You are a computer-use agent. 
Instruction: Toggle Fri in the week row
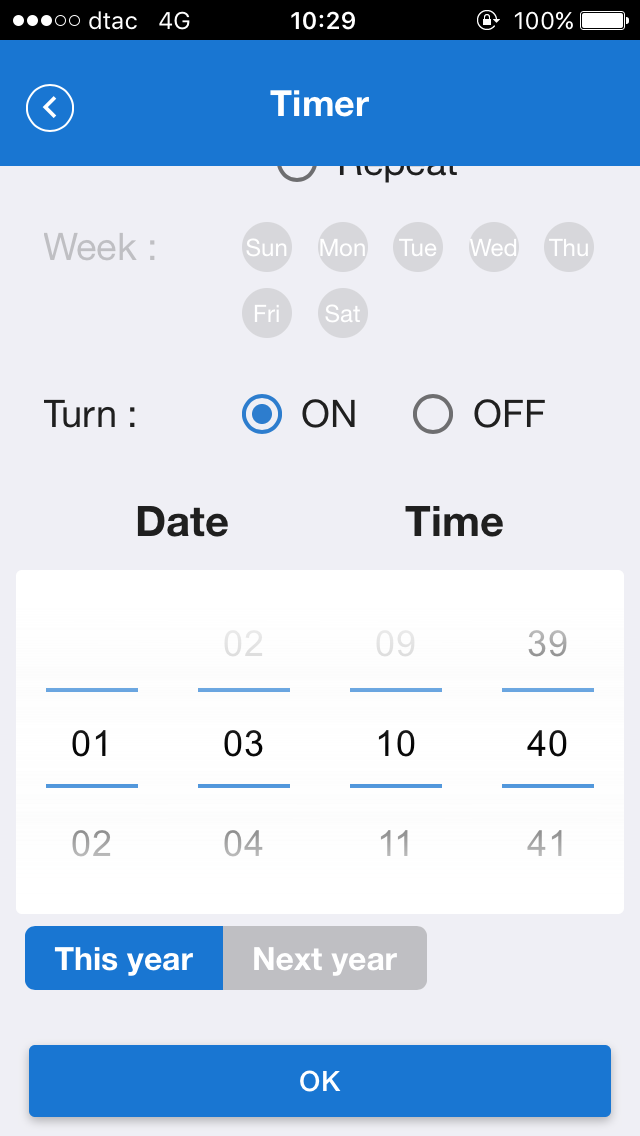tap(267, 314)
